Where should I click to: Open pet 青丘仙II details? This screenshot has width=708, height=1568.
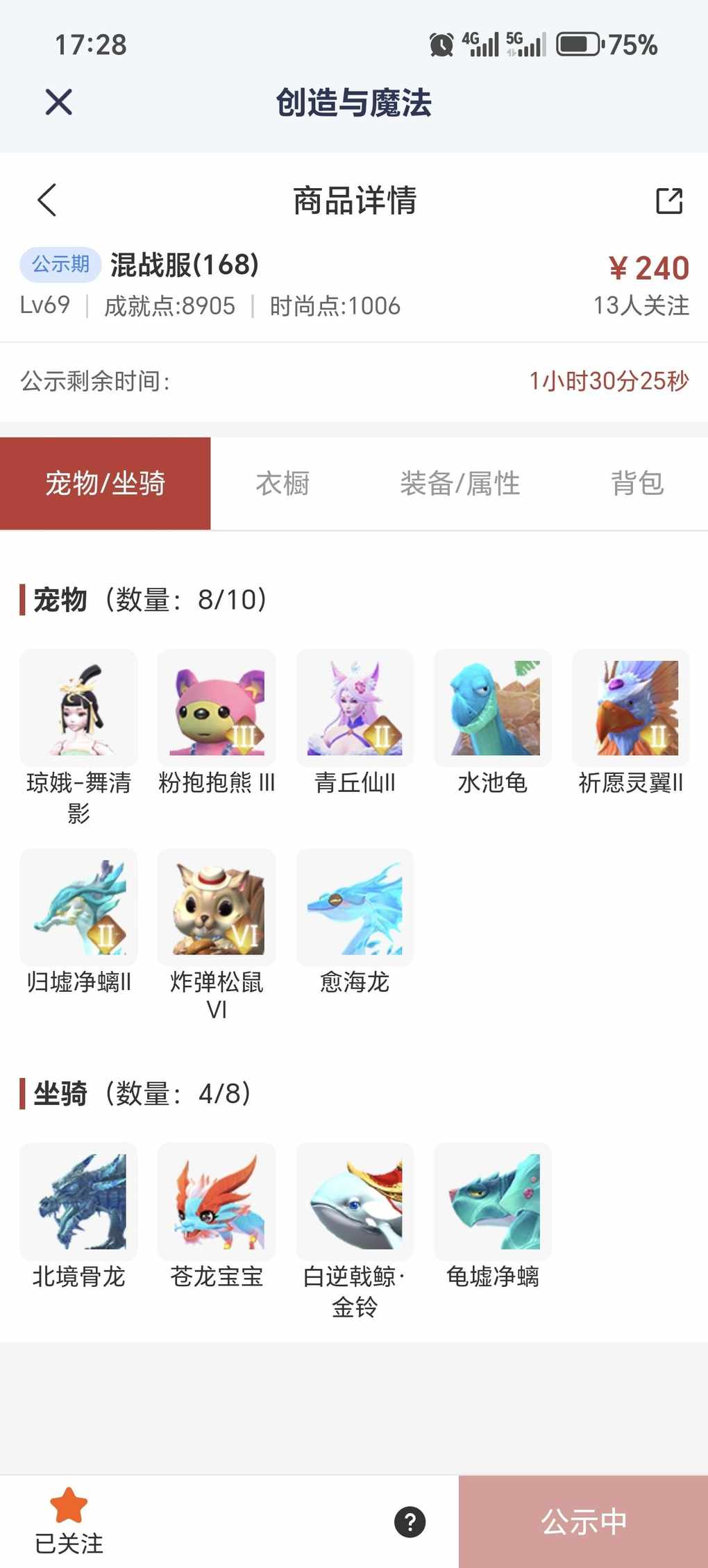coord(355,708)
